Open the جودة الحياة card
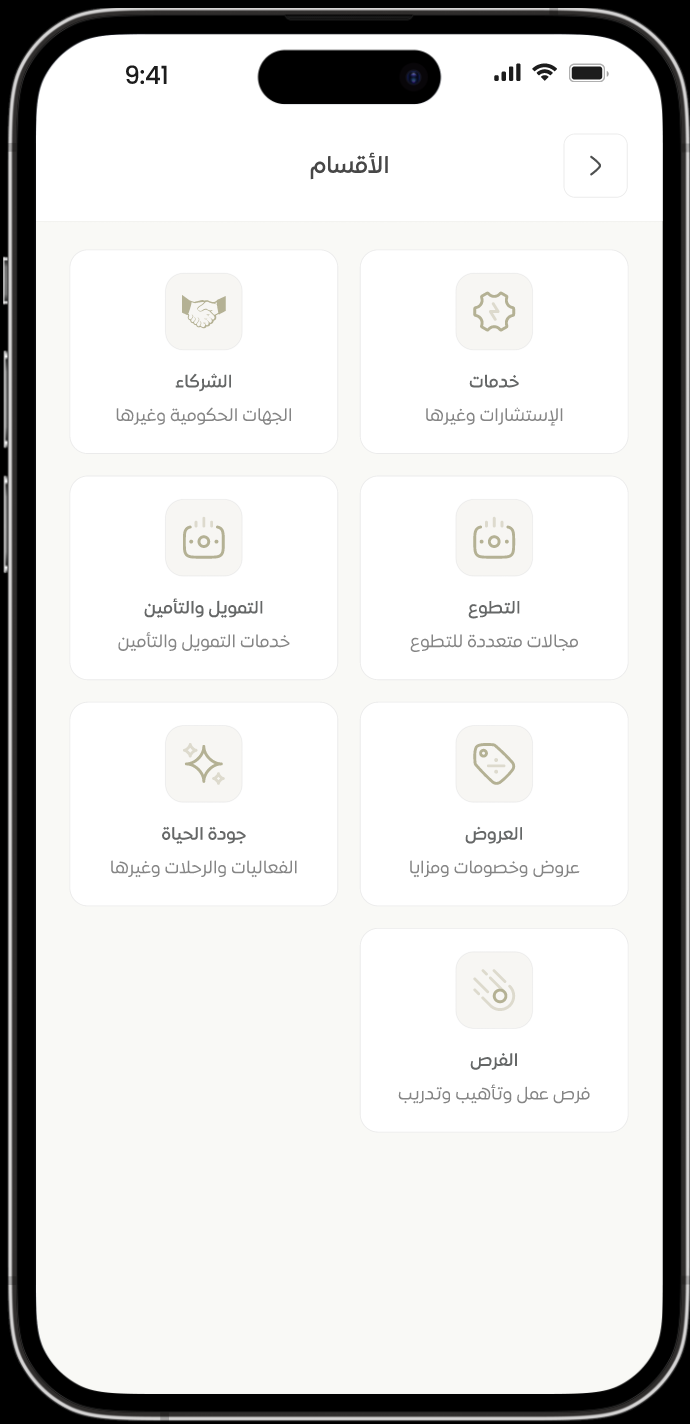 (204, 803)
